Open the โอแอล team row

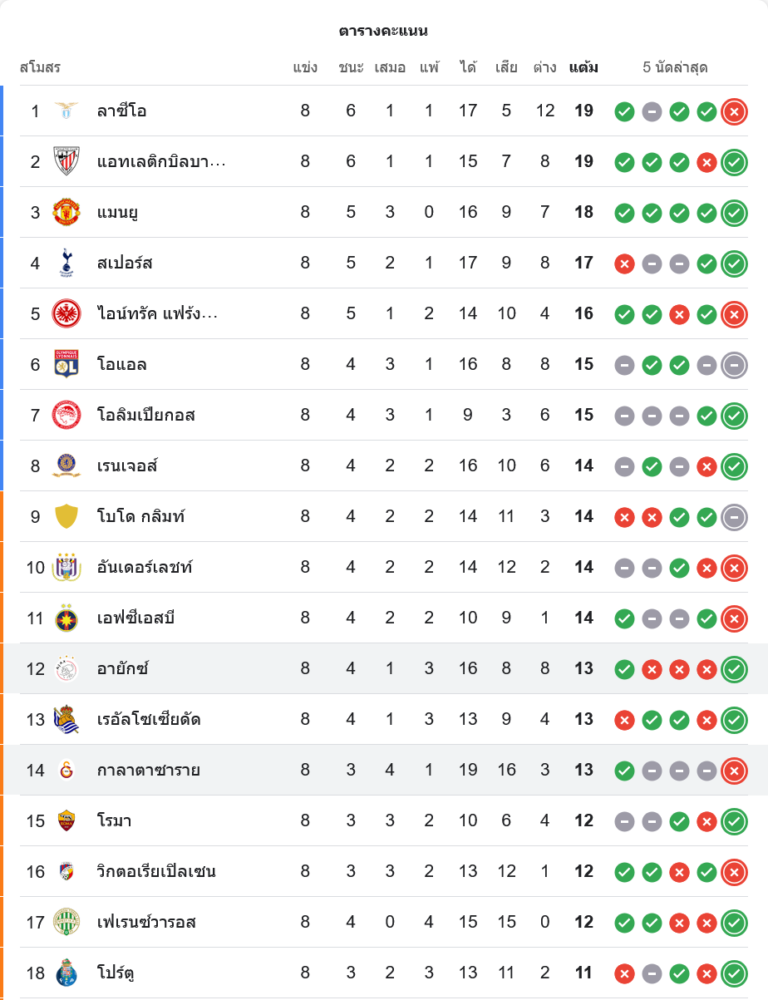point(122,365)
